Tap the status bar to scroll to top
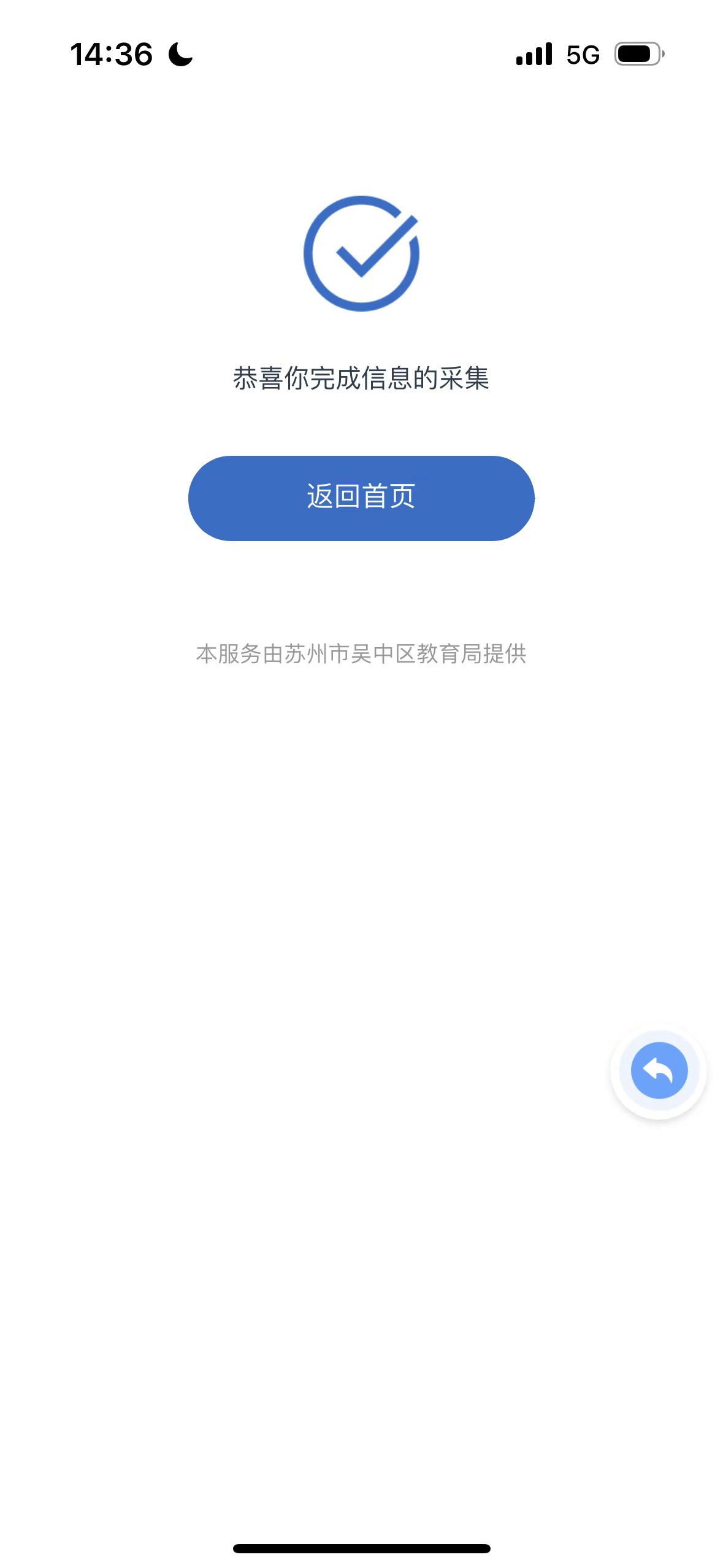 point(361,54)
